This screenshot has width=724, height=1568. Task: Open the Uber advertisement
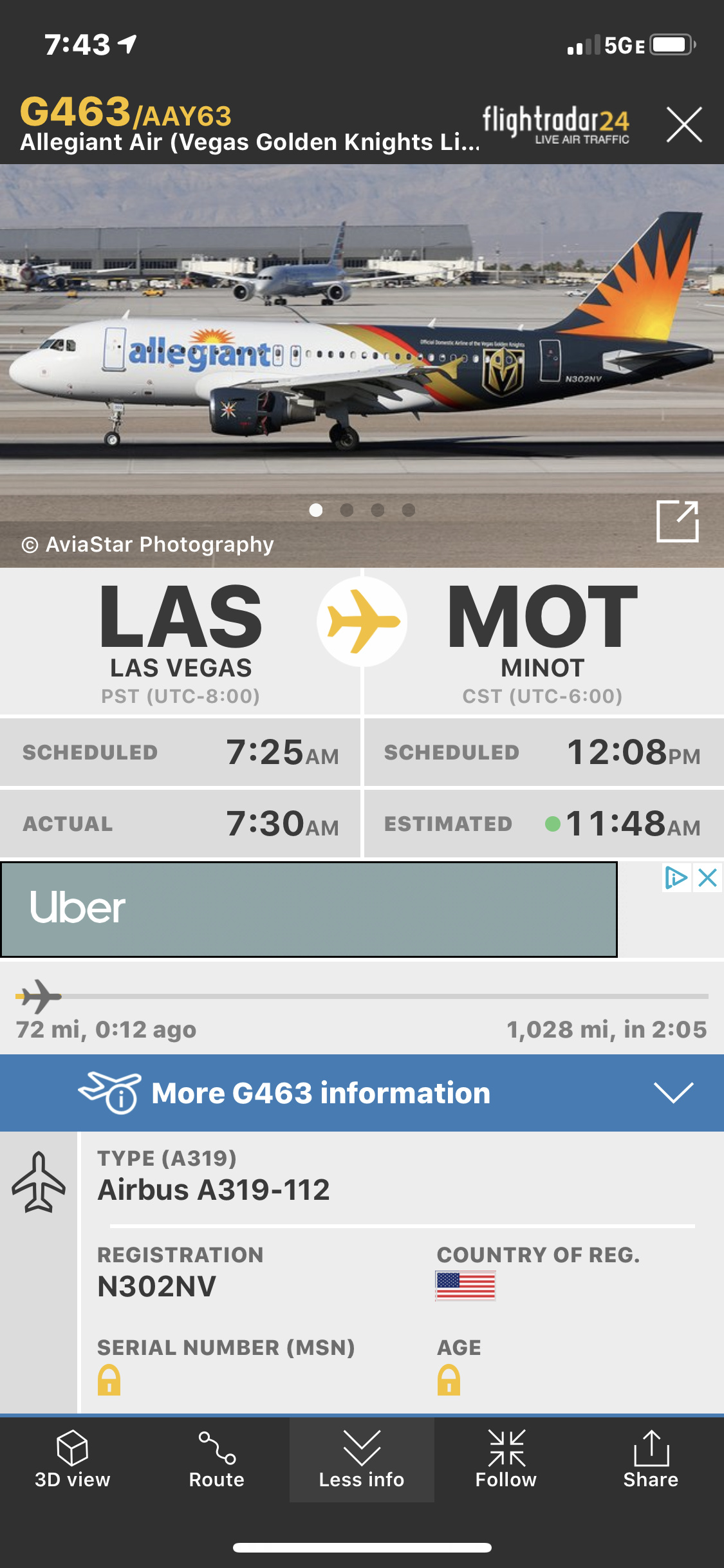point(309,909)
